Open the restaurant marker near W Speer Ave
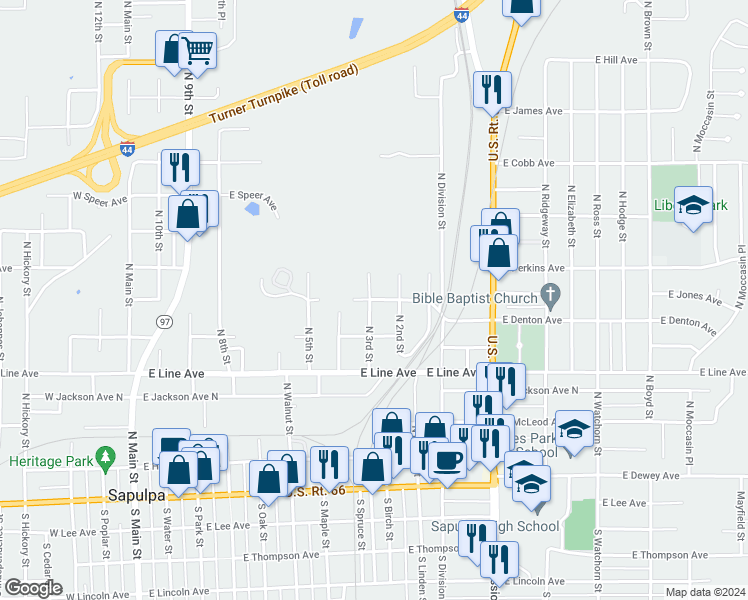This screenshot has width=748, height=600. tap(179, 167)
